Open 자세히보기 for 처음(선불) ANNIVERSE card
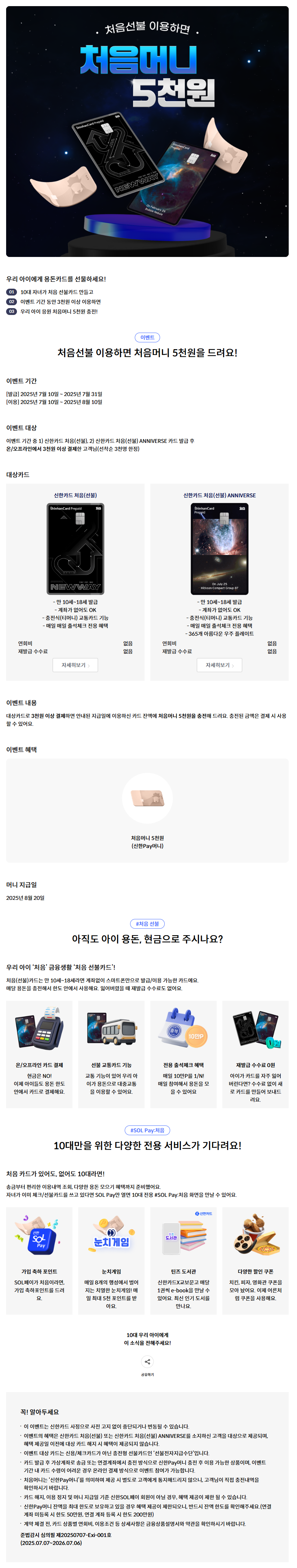Image resolution: width=297 pixels, height=1568 pixels. (x=219, y=665)
